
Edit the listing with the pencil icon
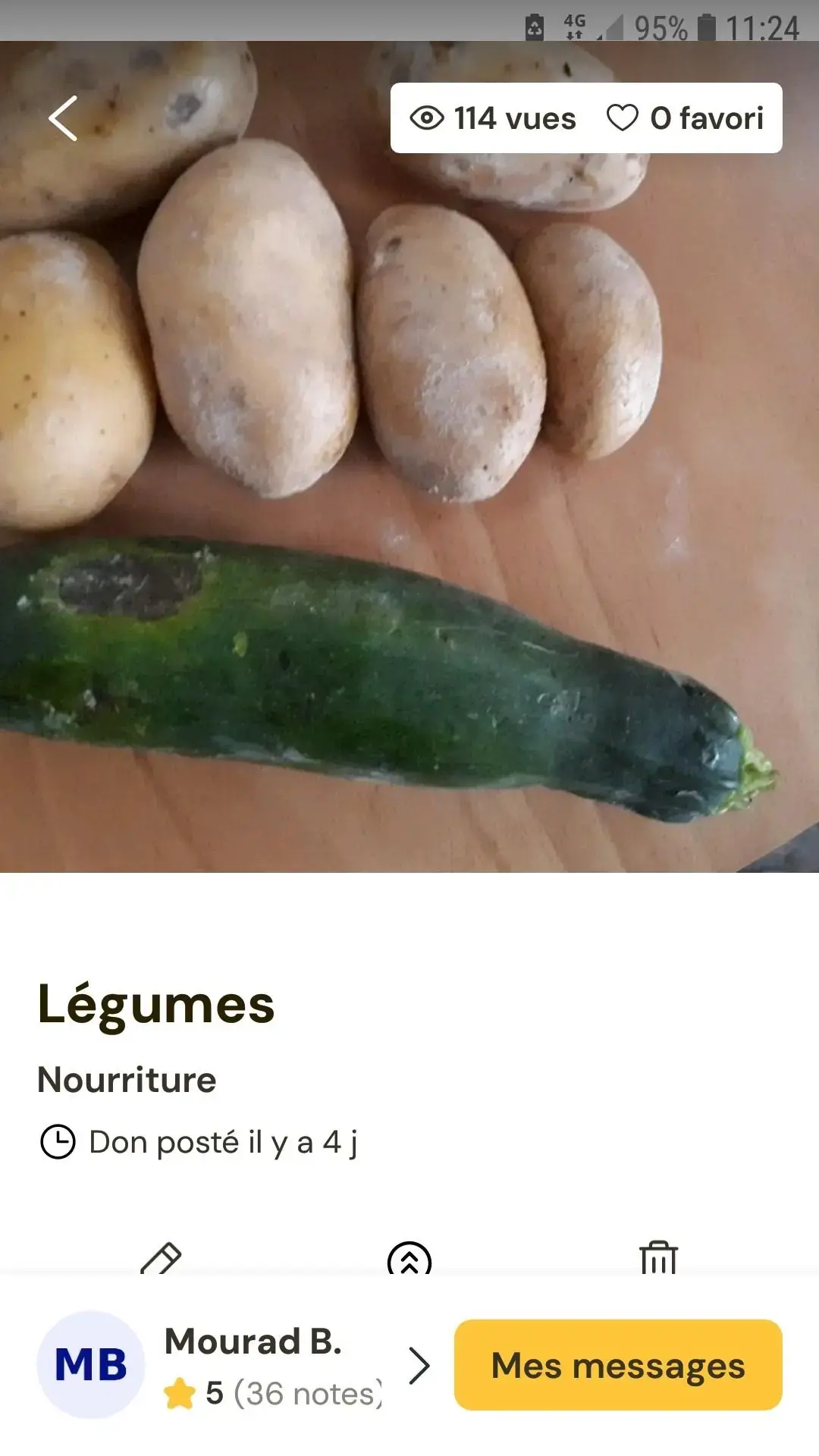click(161, 1259)
